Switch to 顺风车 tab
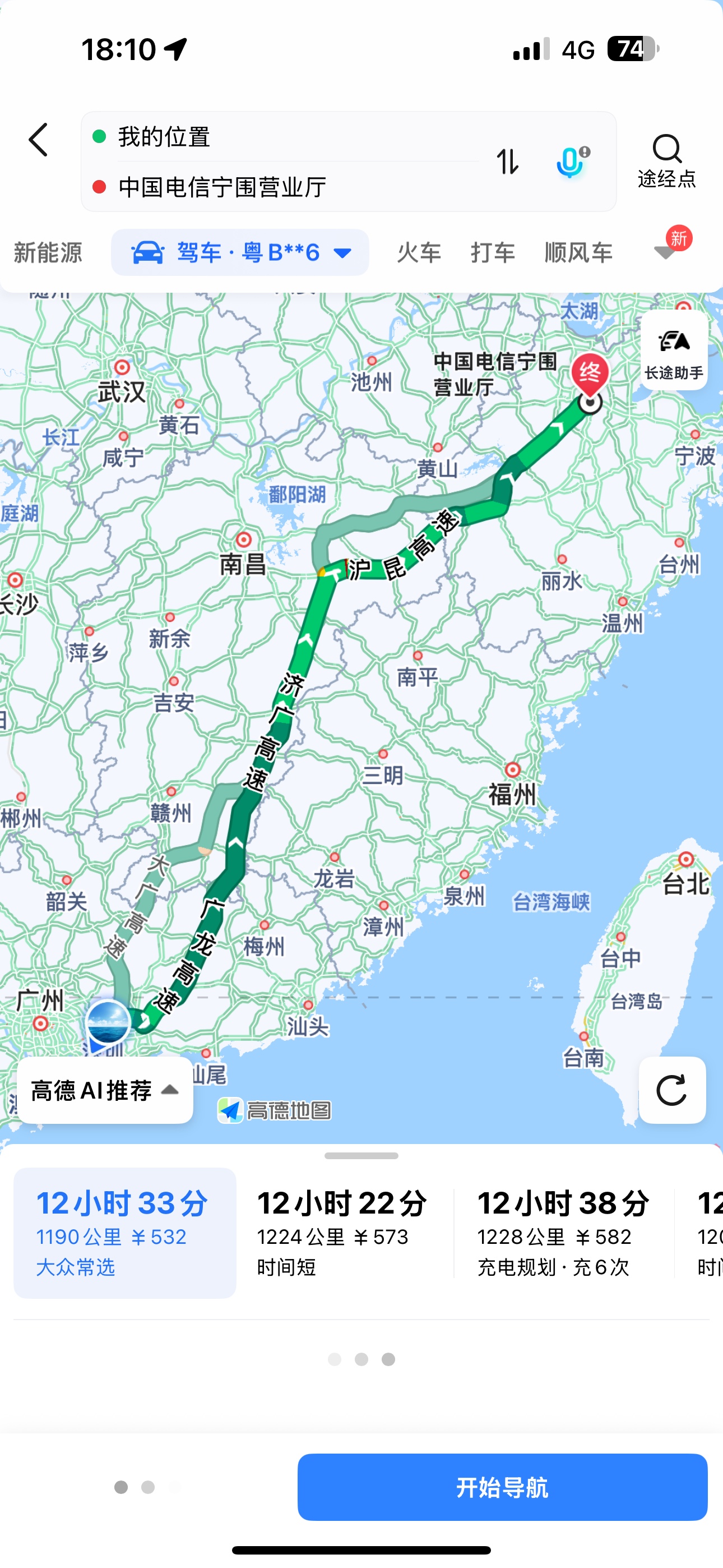The width and height of the screenshot is (723, 1568). click(578, 252)
